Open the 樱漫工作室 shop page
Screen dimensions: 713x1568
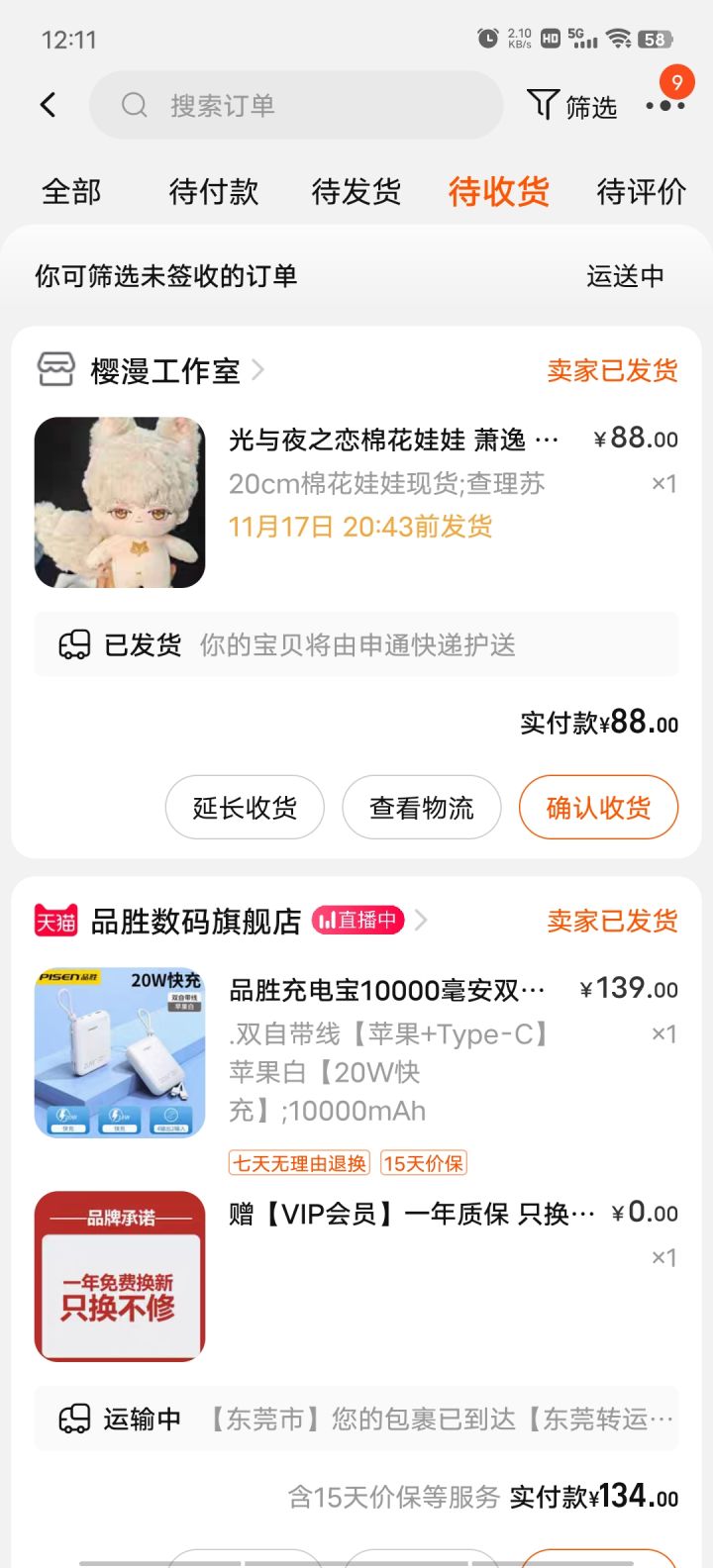(165, 371)
